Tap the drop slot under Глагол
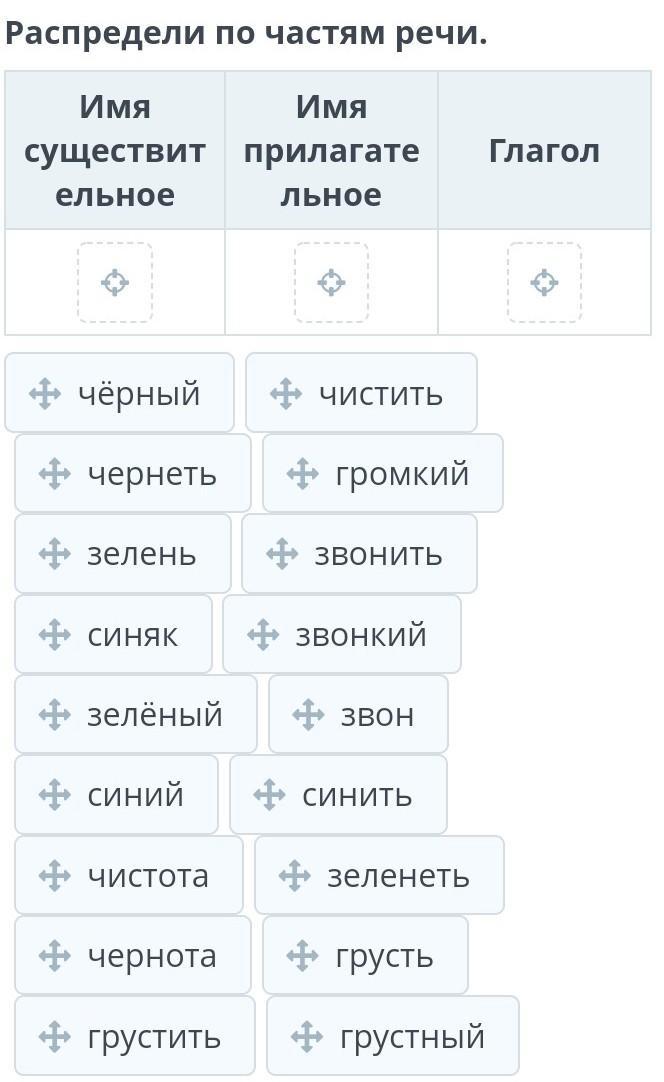 pyautogui.click(x=545, y=282)
